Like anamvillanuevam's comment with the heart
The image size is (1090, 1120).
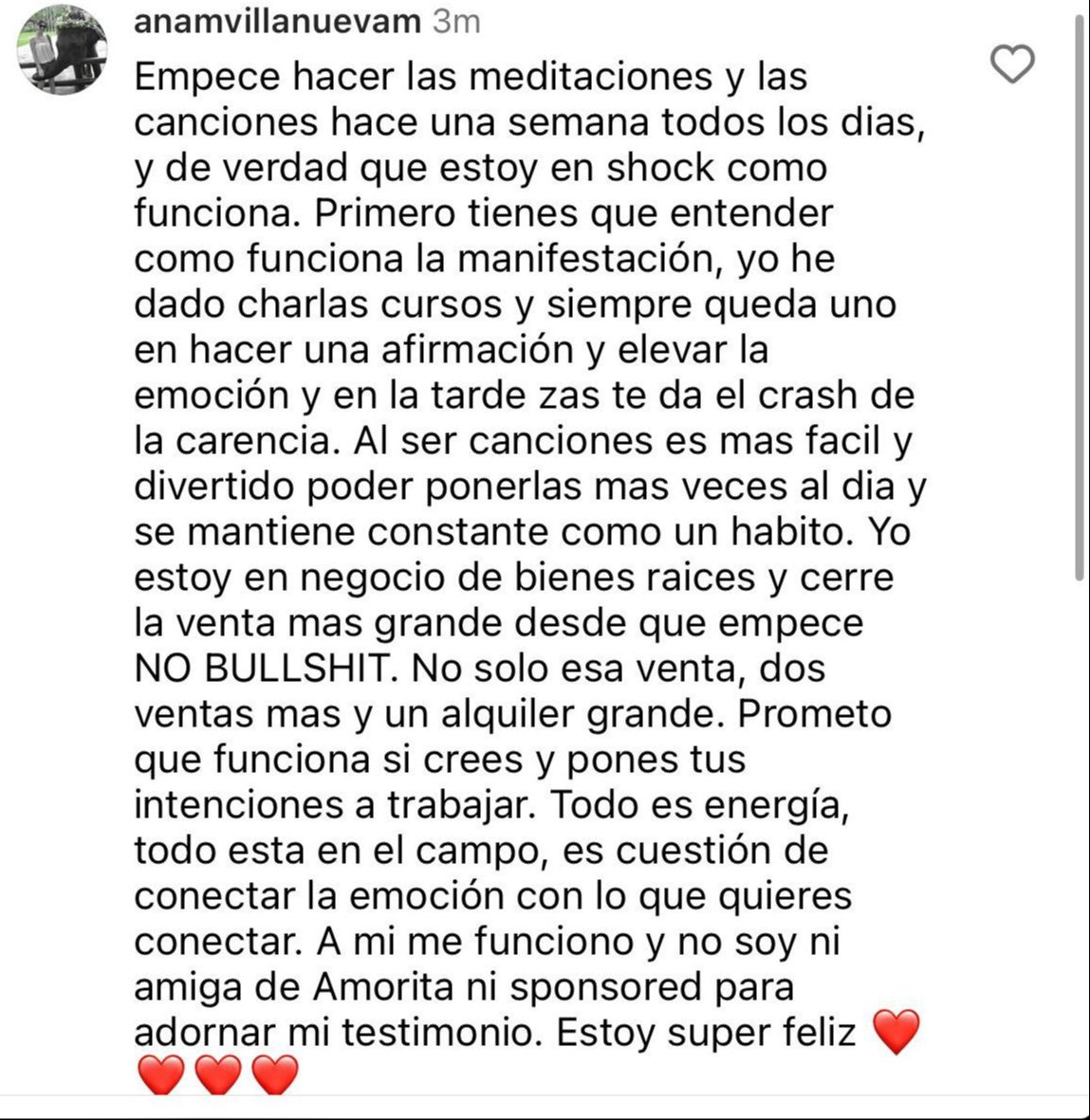click(x=1011, y=64)
